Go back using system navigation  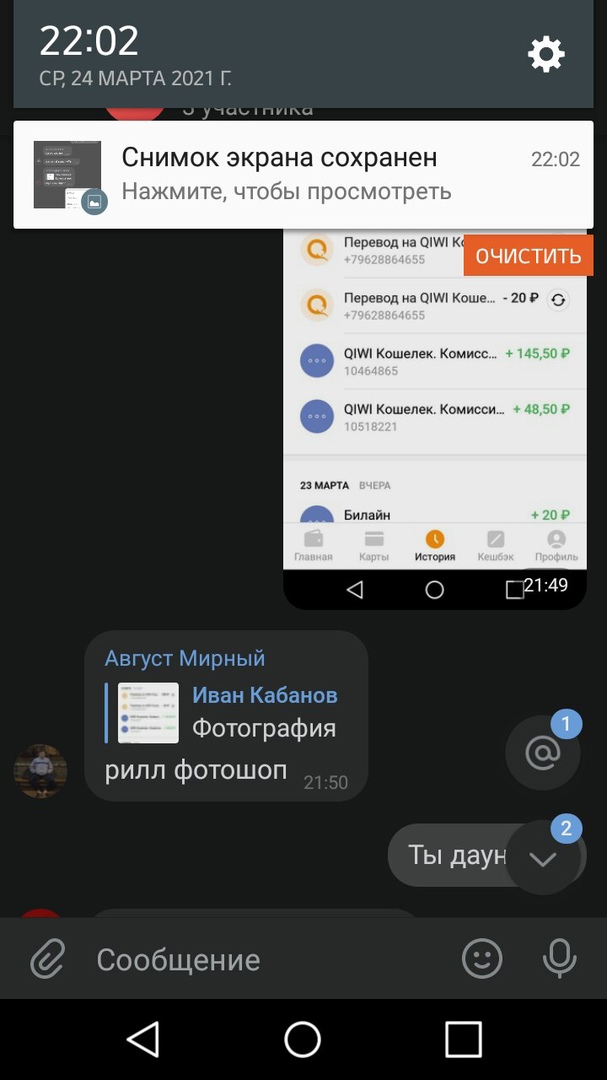pyautogui.click(x=143, y=1040)
